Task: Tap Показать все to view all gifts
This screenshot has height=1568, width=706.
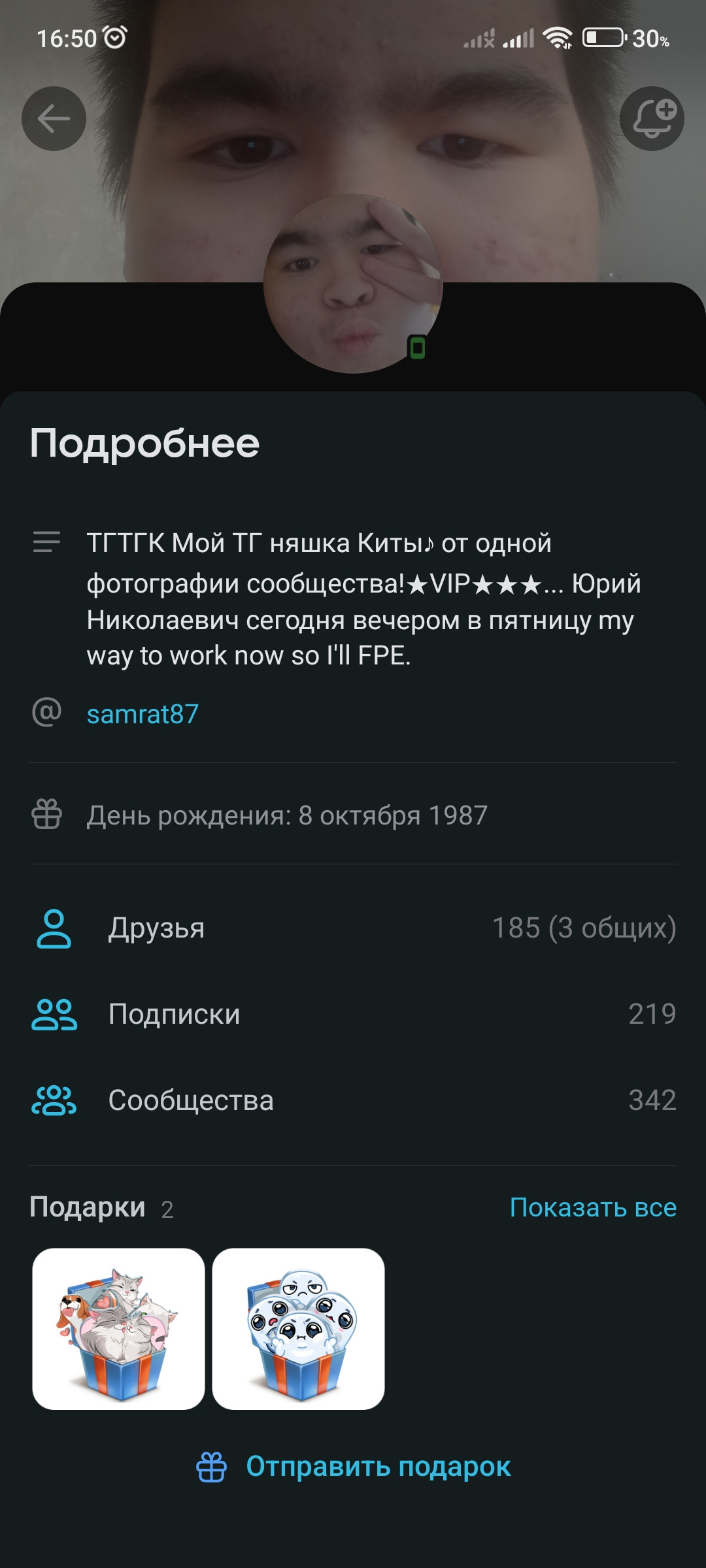Action: [593, 1207]
